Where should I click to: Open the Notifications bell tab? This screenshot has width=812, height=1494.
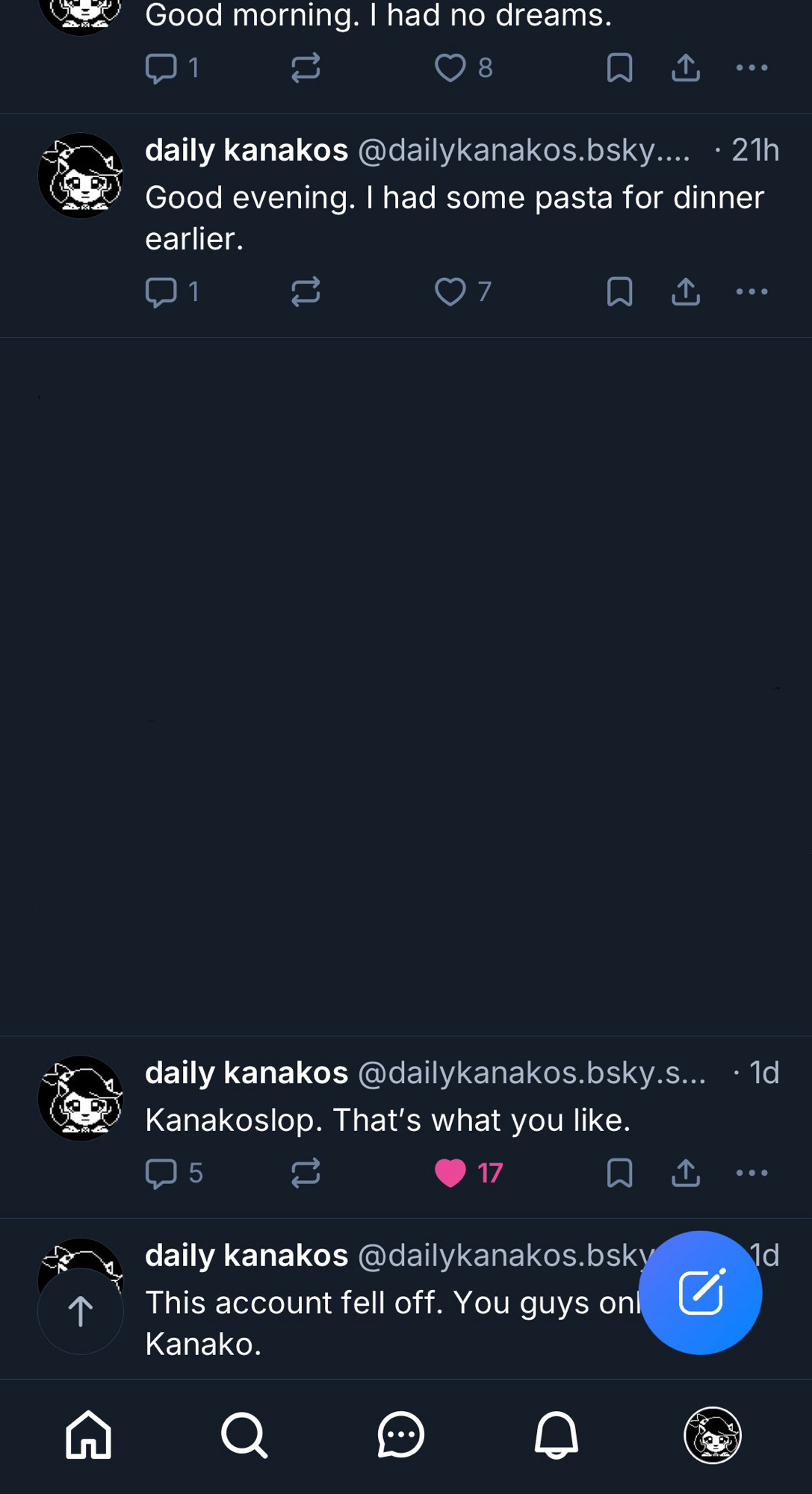557,1435
